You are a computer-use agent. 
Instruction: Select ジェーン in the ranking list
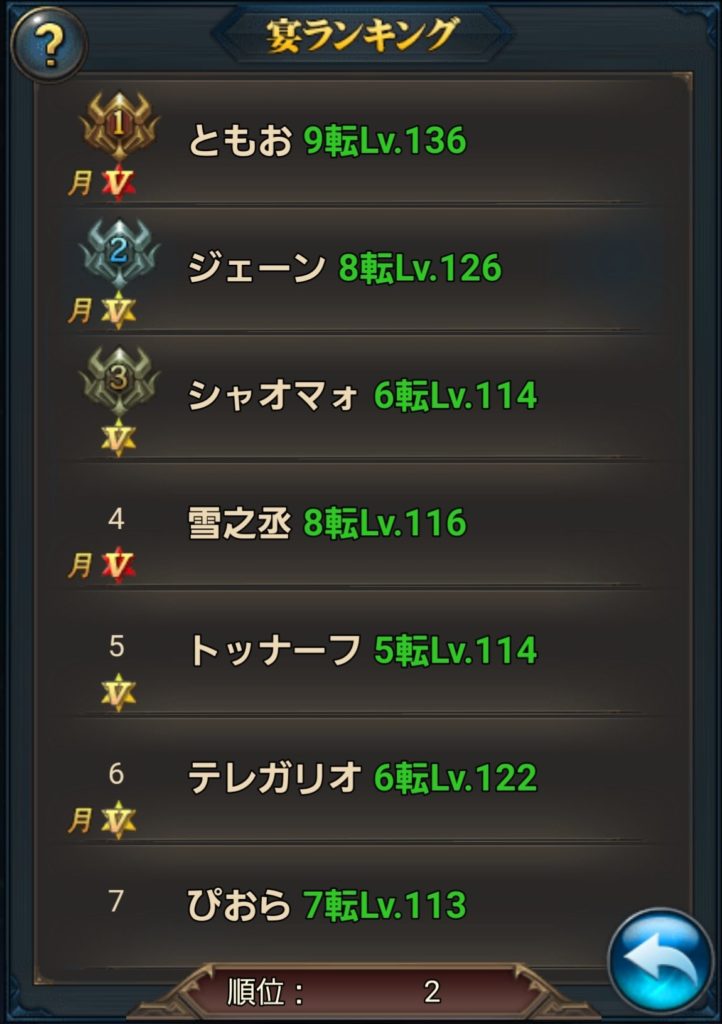pos(360,270)
